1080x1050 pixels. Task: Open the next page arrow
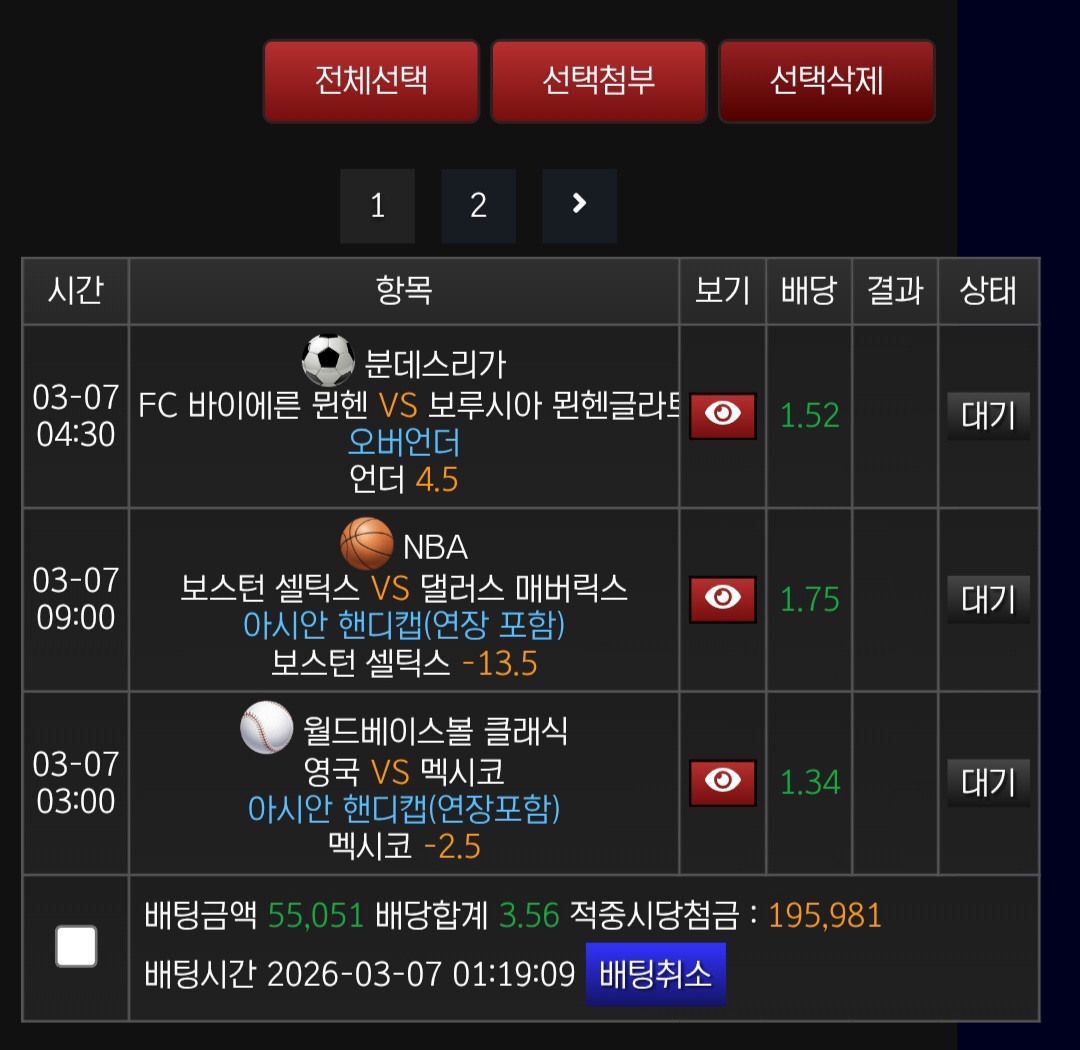coord(579,206)
